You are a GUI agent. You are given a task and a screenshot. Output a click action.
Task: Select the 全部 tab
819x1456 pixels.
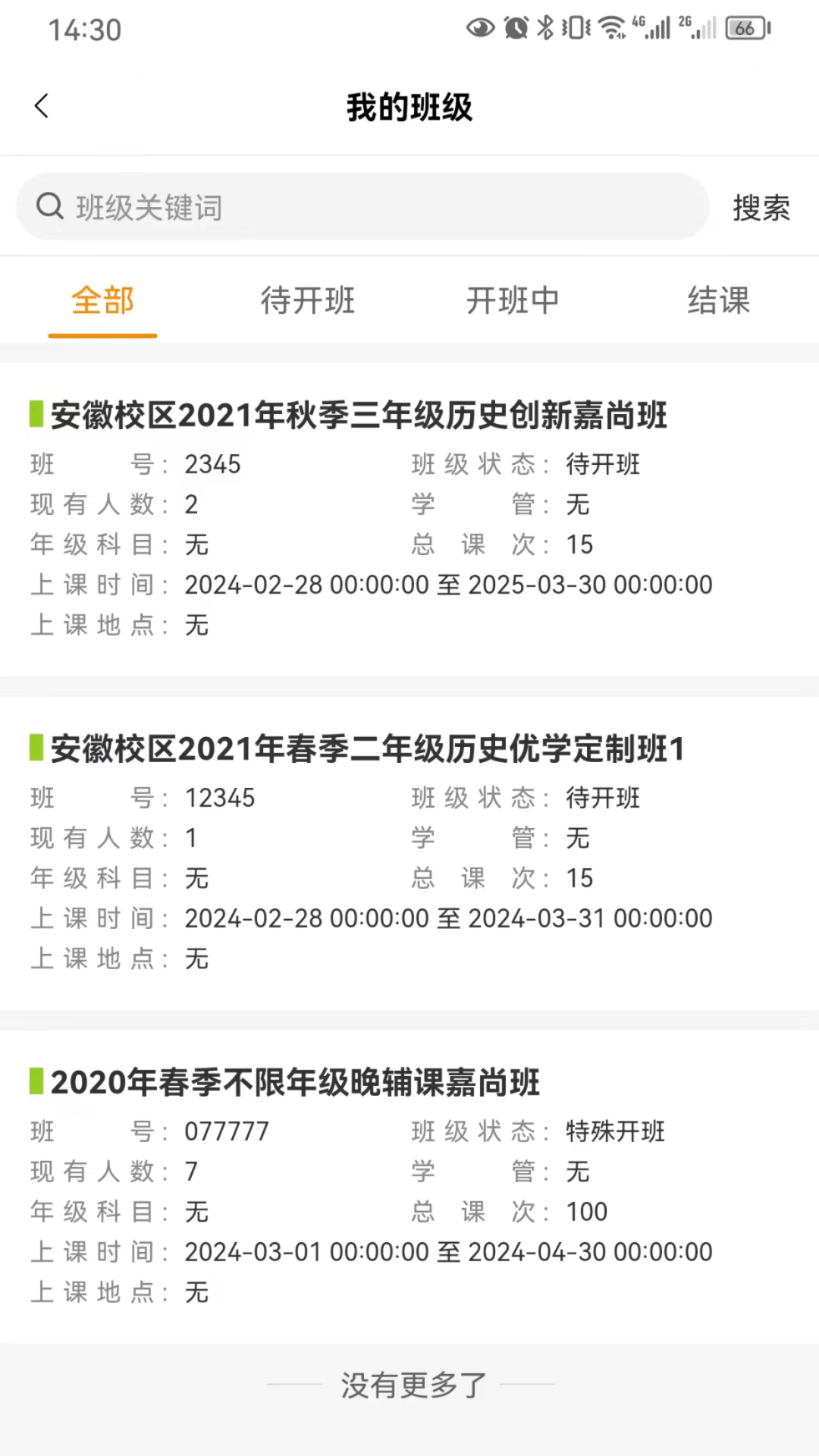tap(102, 301)
